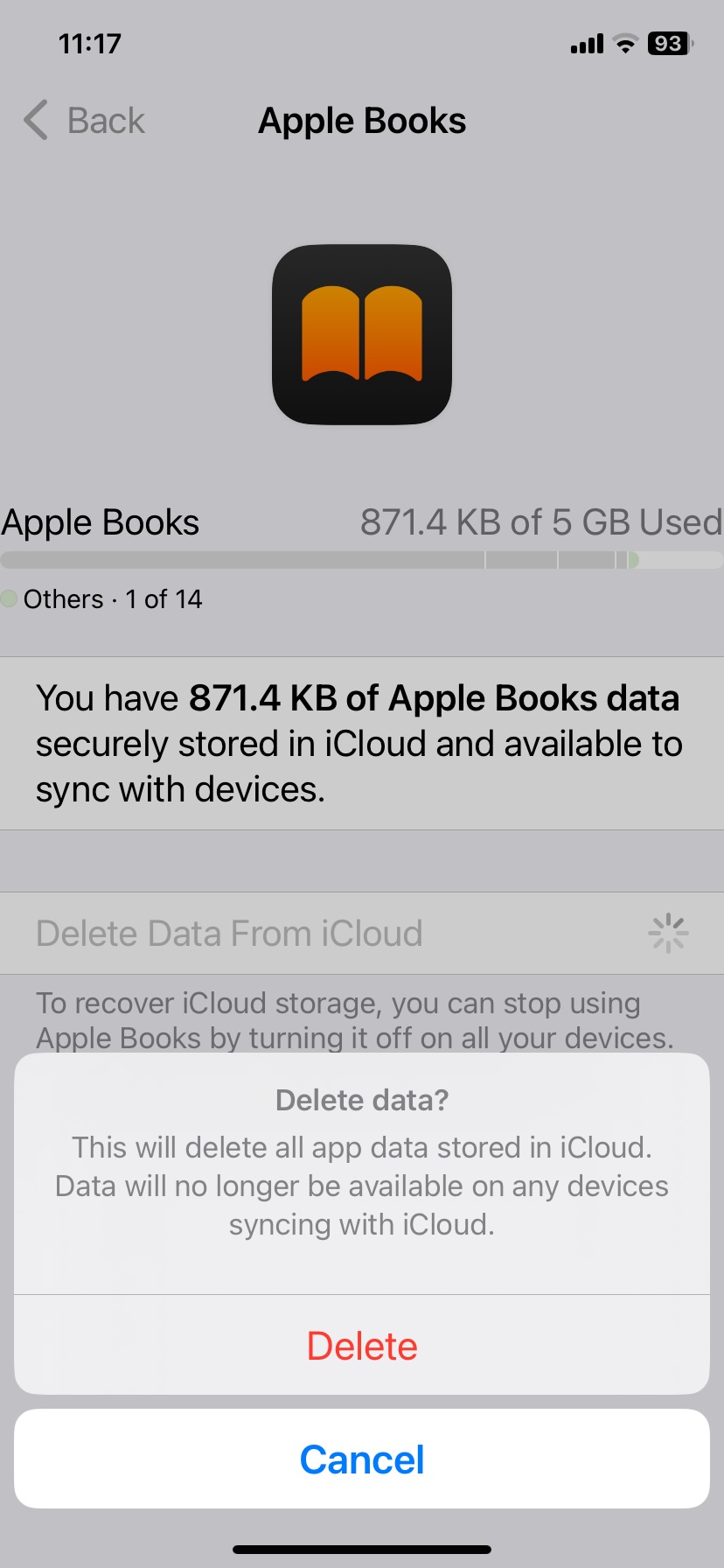Image resolution: width=724 pixels, height=1568 pixels.
Task: Go back from Apple Books
Action: pyautogui.click(x=85, y=121)
